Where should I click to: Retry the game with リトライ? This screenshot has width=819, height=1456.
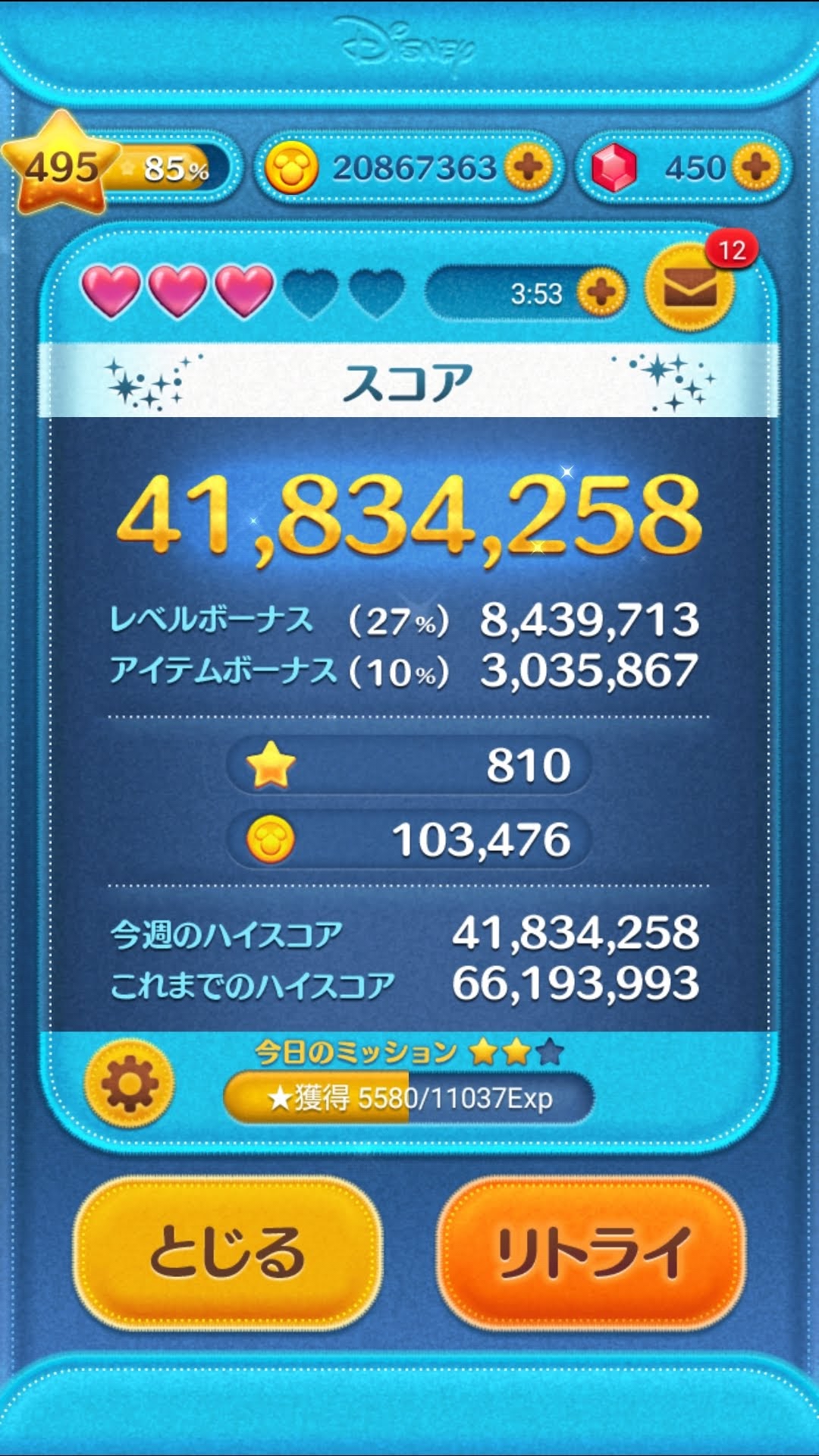[591, 1253]
